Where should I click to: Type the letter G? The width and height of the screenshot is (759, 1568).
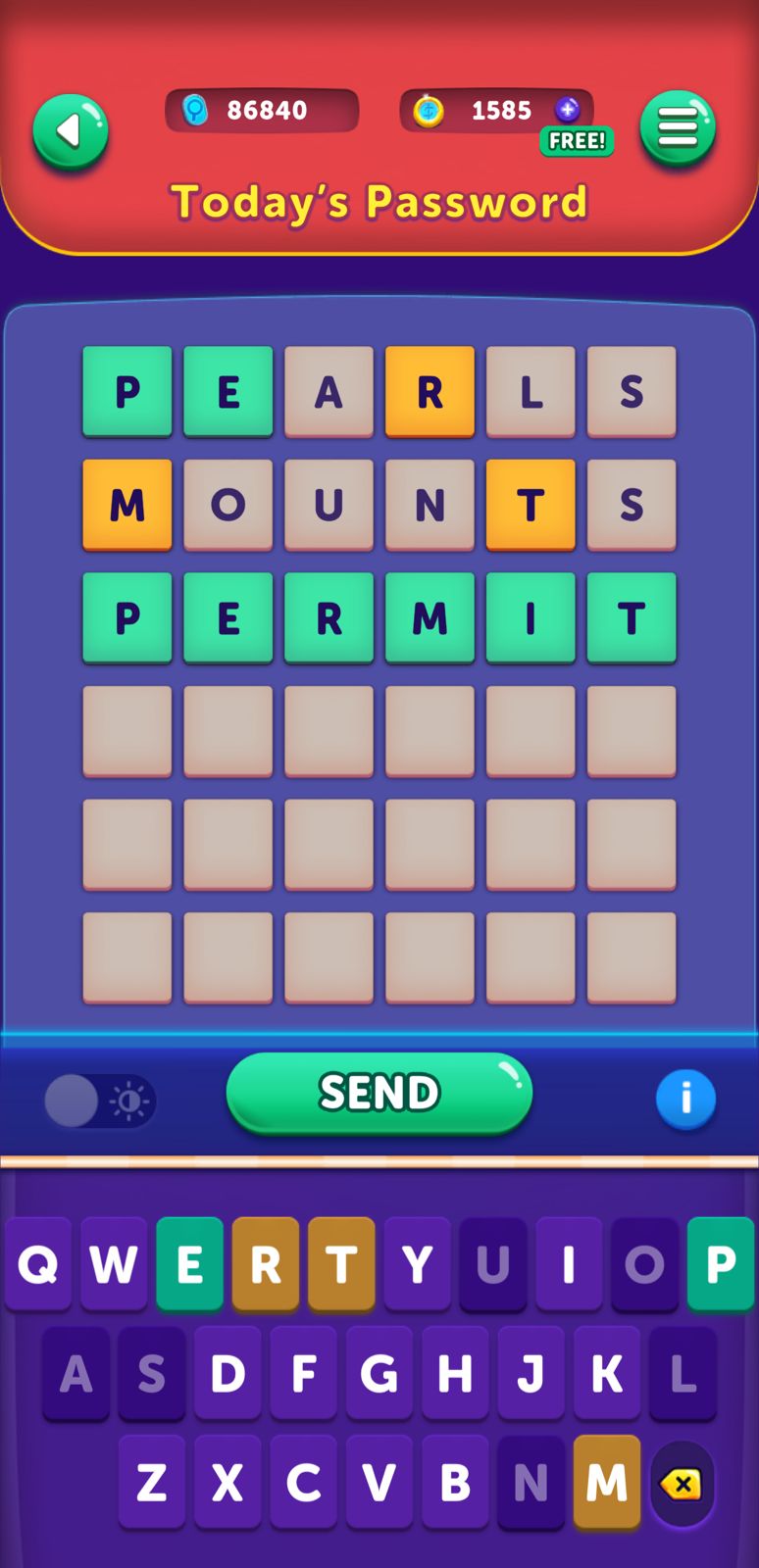point(379,1374)
